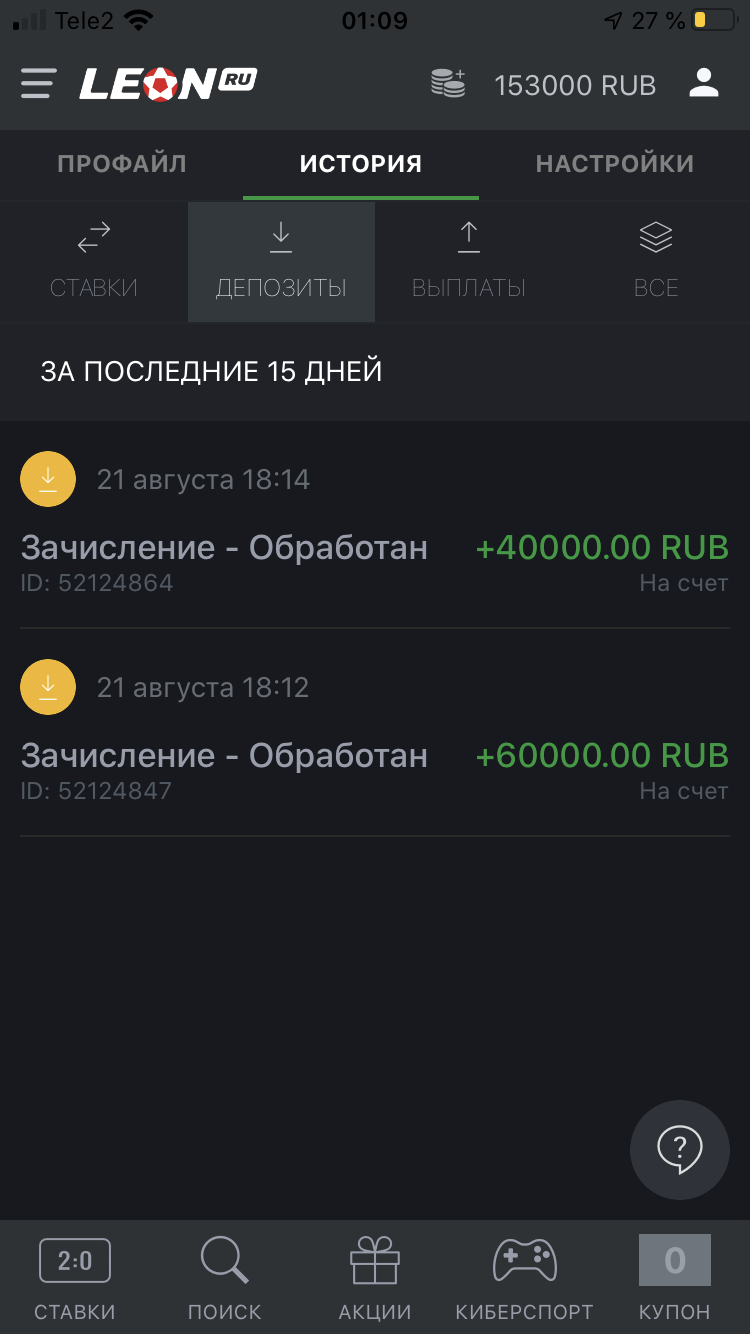
Task: Open the user profile icon
Action: (704, 84)
